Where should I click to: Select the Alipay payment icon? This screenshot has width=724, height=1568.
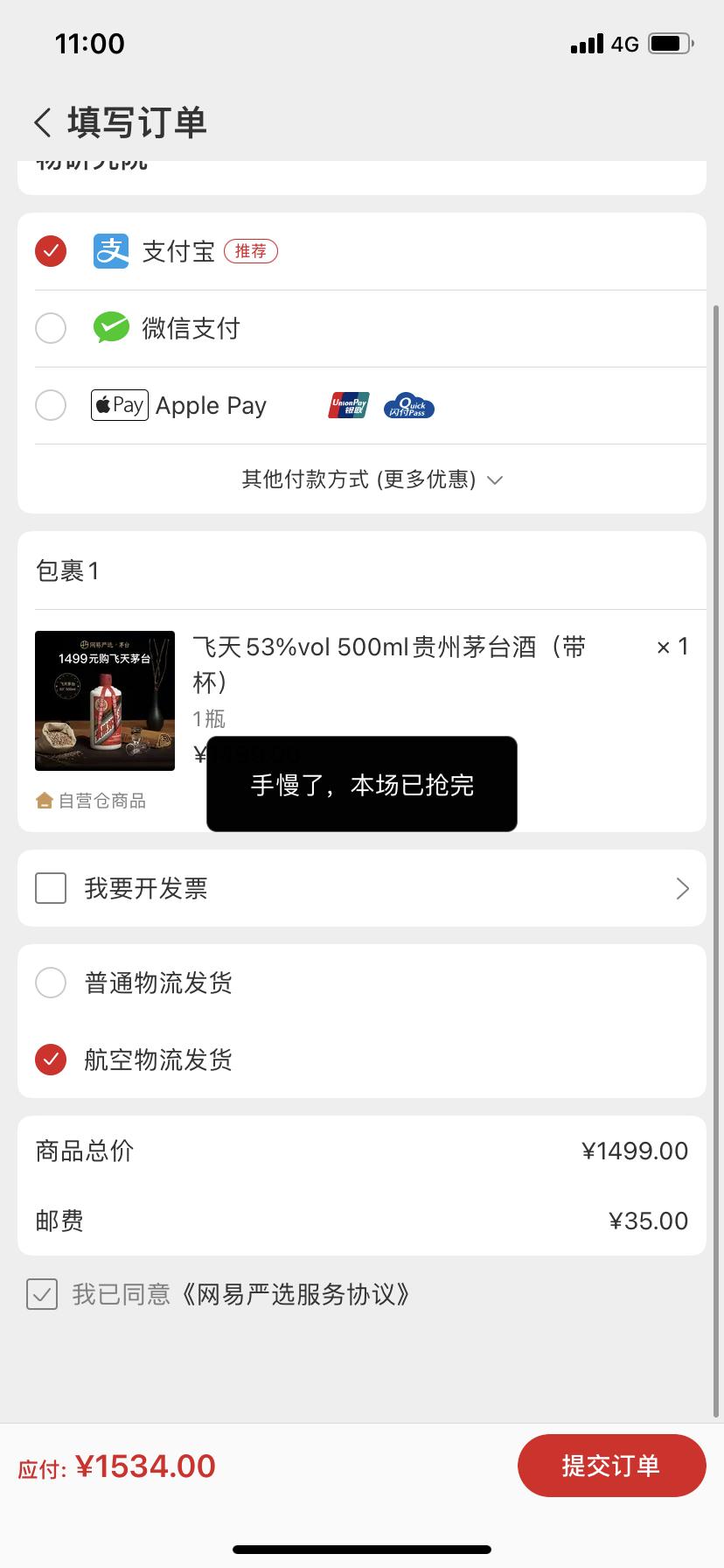click(x=111, y=251)
